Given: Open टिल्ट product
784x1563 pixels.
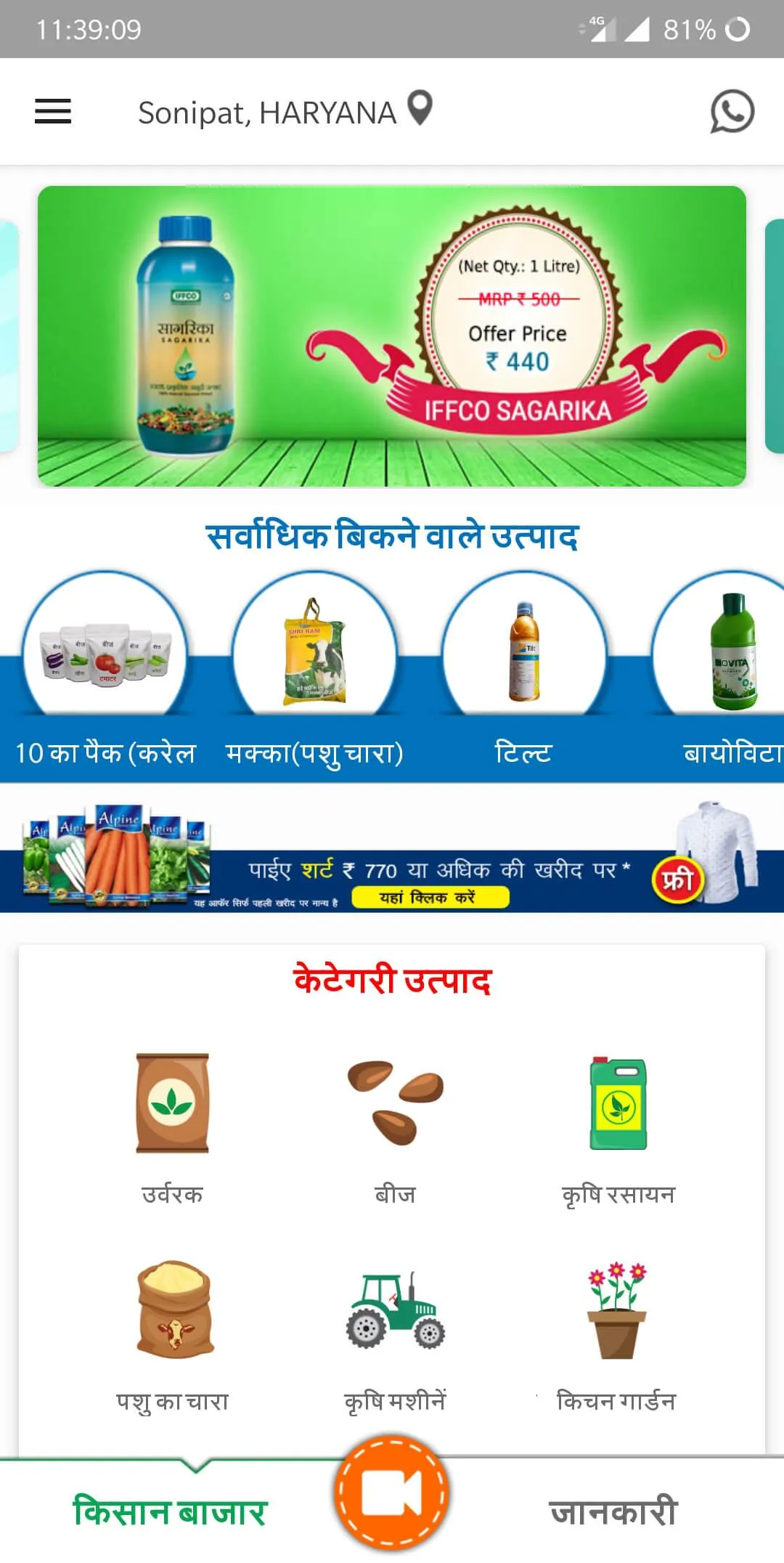Looking at the screenshot, I should (523, 656).
